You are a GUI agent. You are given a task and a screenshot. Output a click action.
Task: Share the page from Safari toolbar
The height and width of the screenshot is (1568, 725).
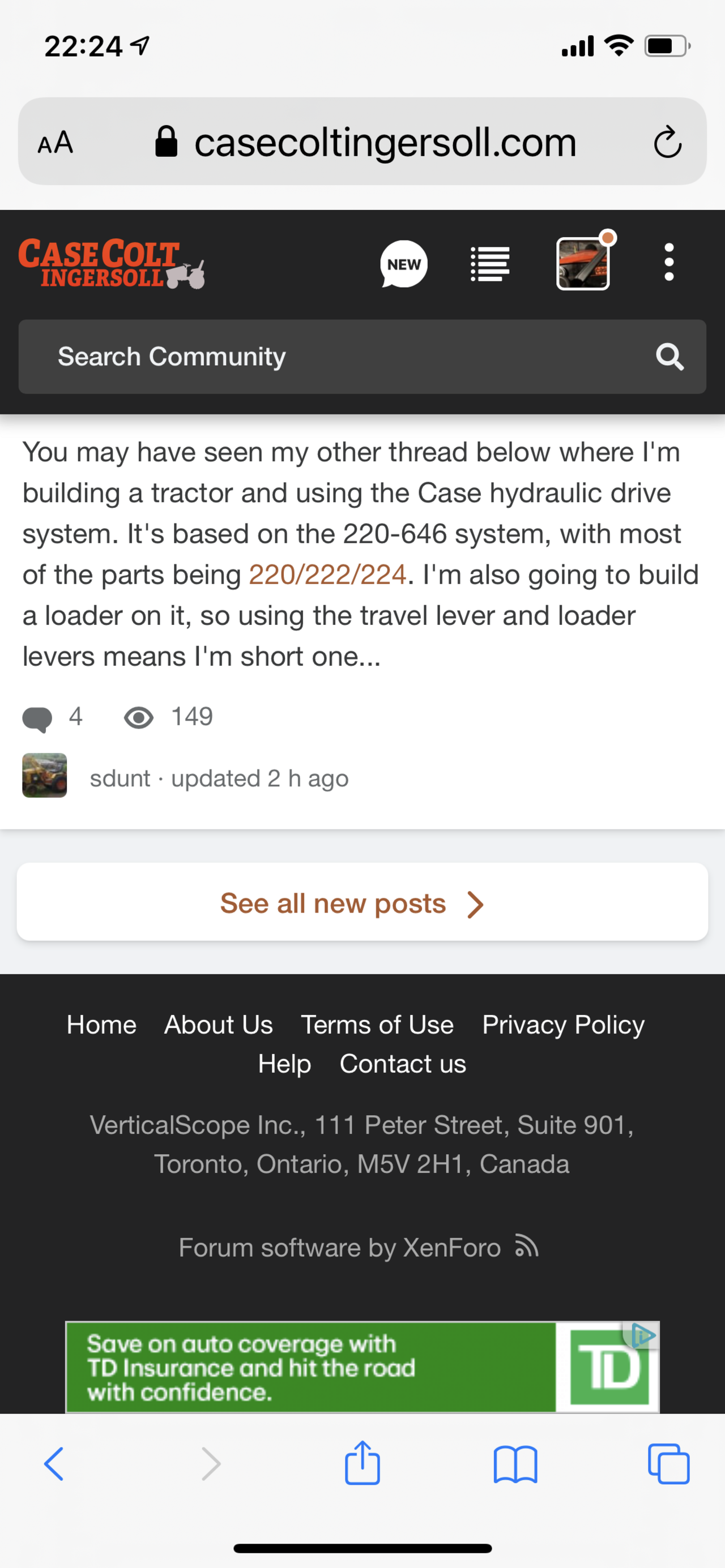click(x=362, y=1463)
